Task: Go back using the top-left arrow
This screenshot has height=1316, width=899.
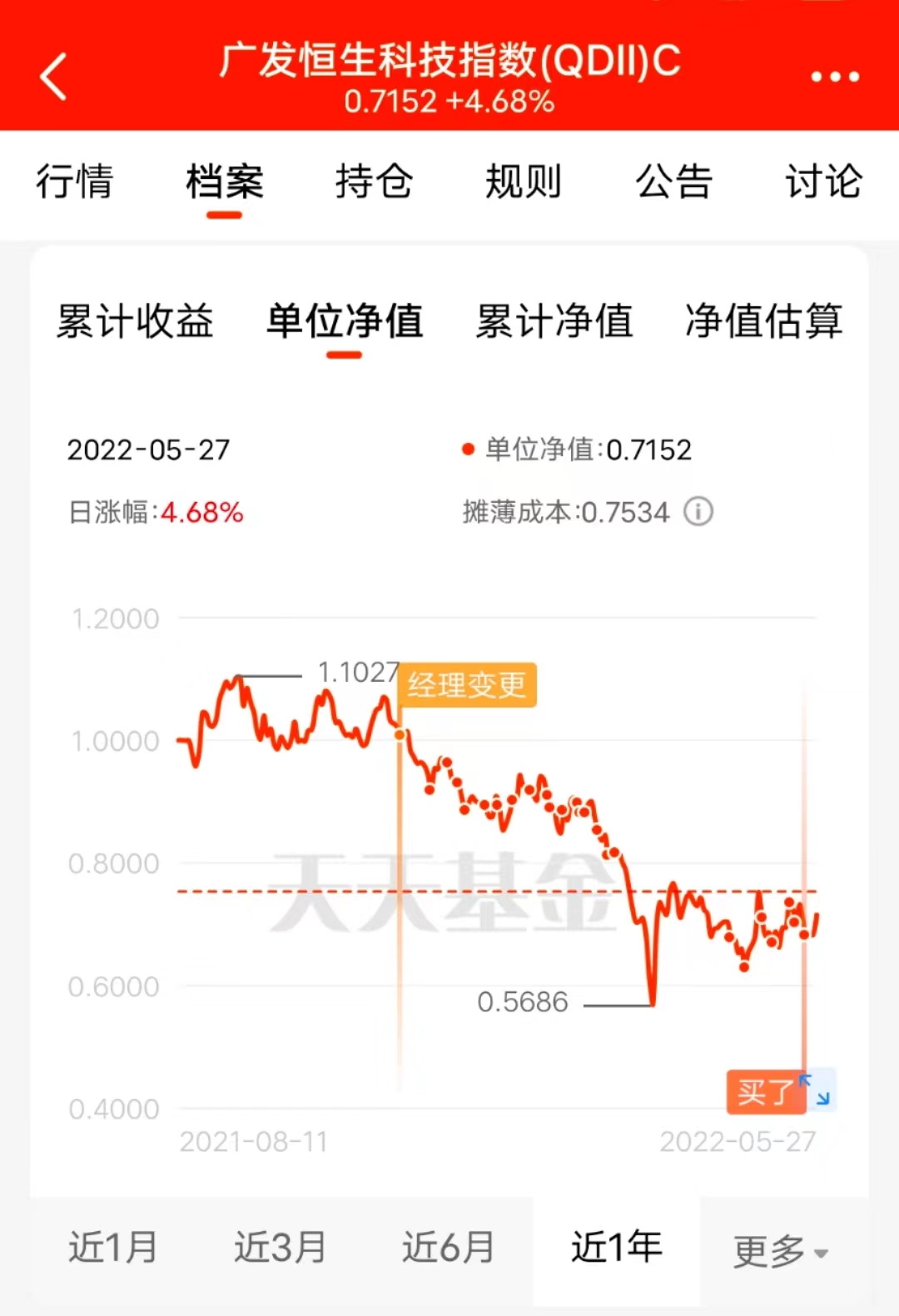Action: [x=54, y=77]
